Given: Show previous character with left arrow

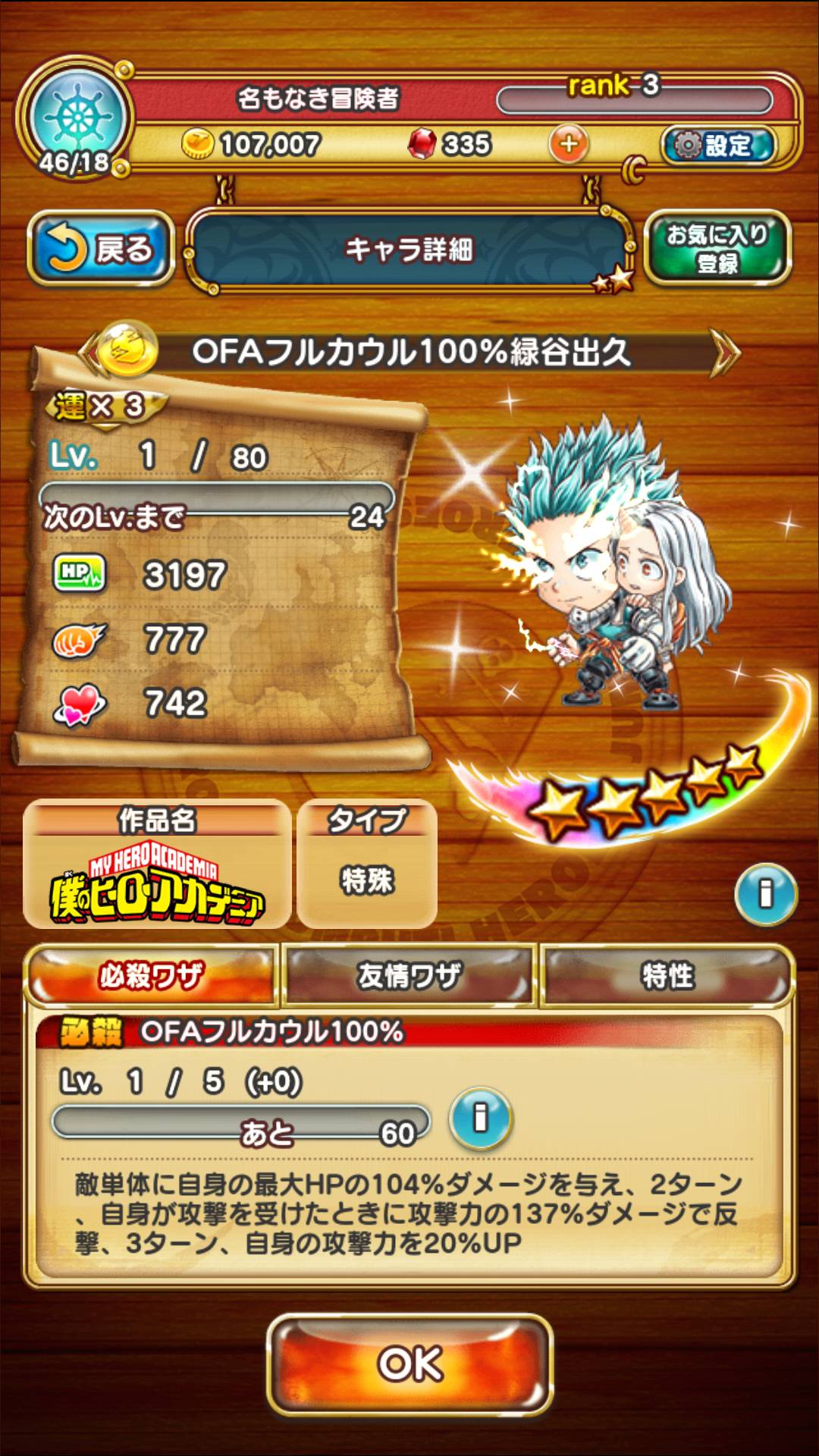Looking at the screenshot, I should tap(89, 352).
